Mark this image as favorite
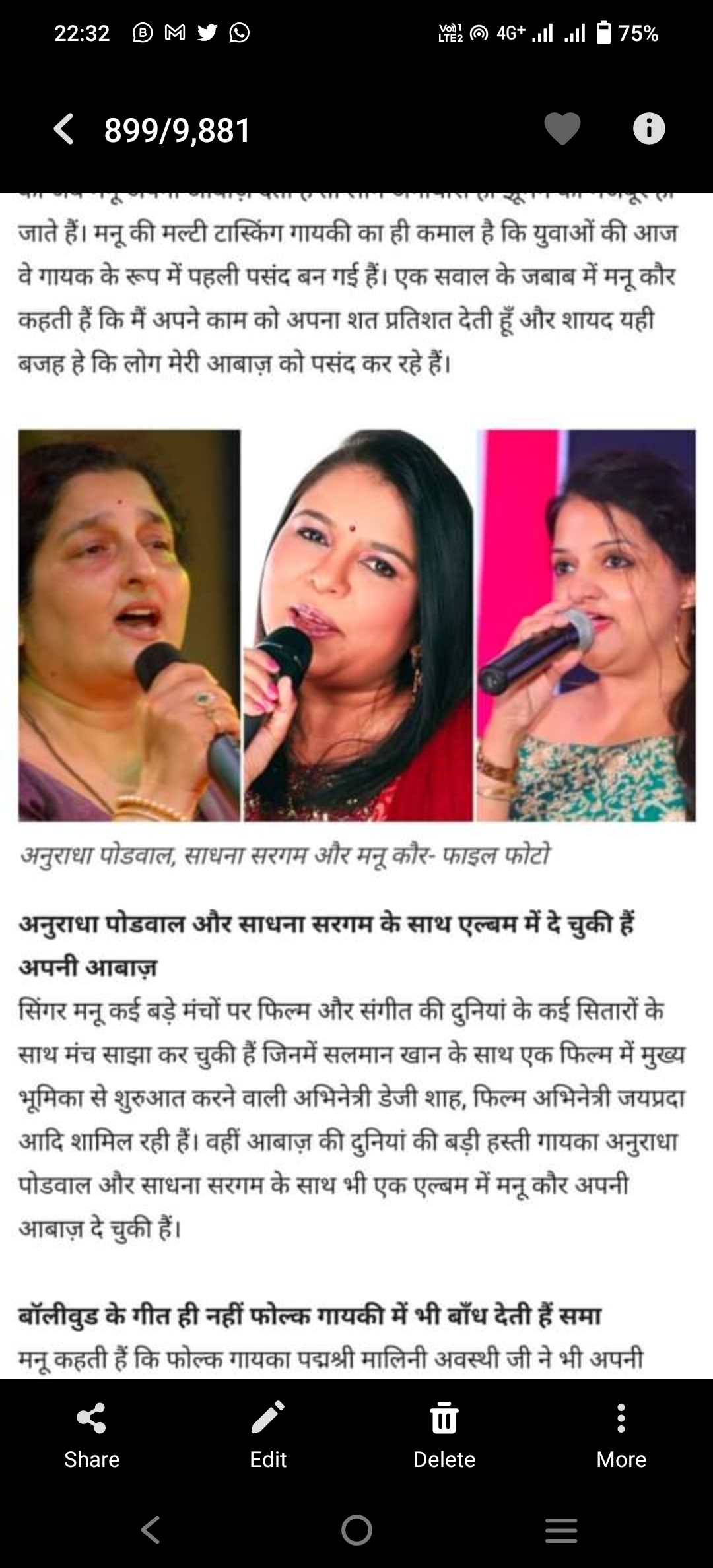 tap(562, 129)
